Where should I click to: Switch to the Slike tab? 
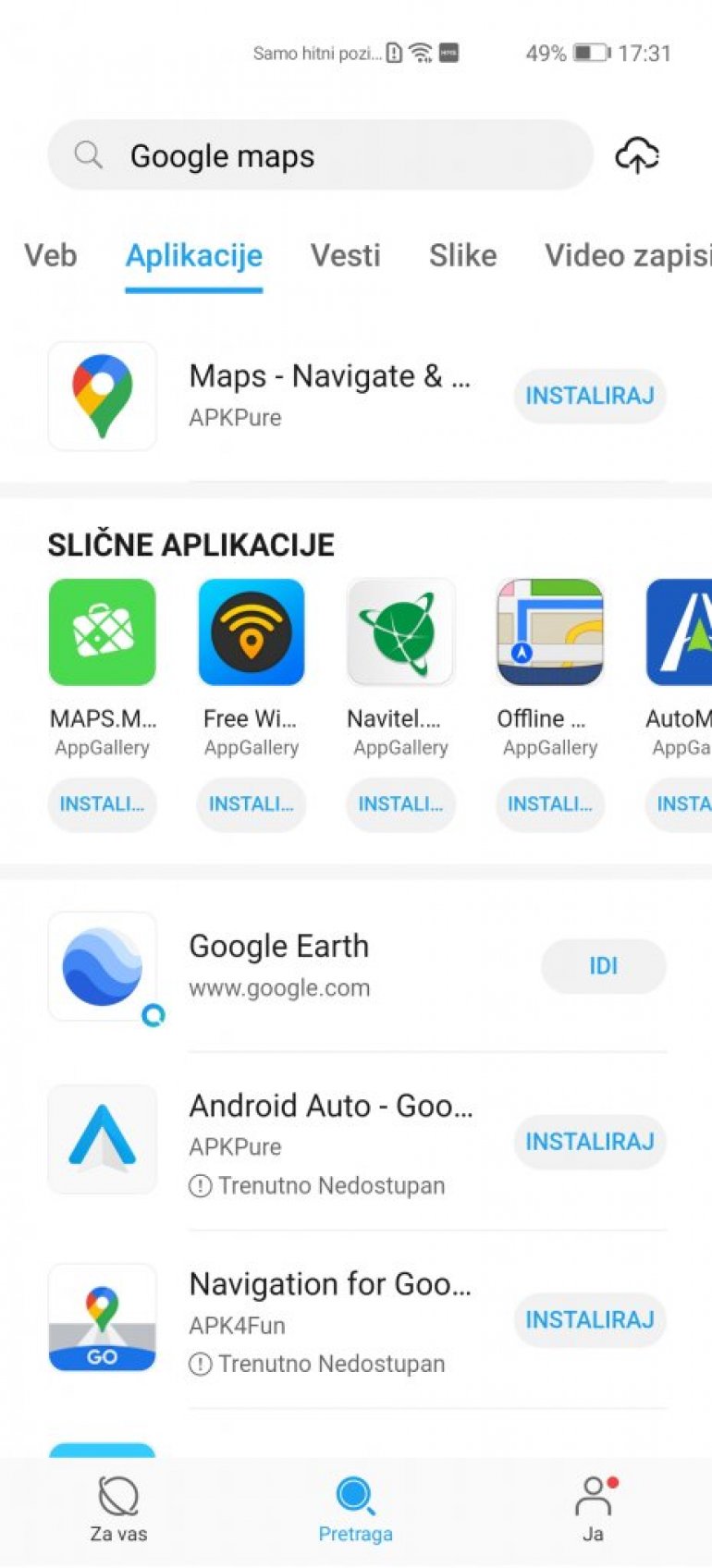point(462,255)
